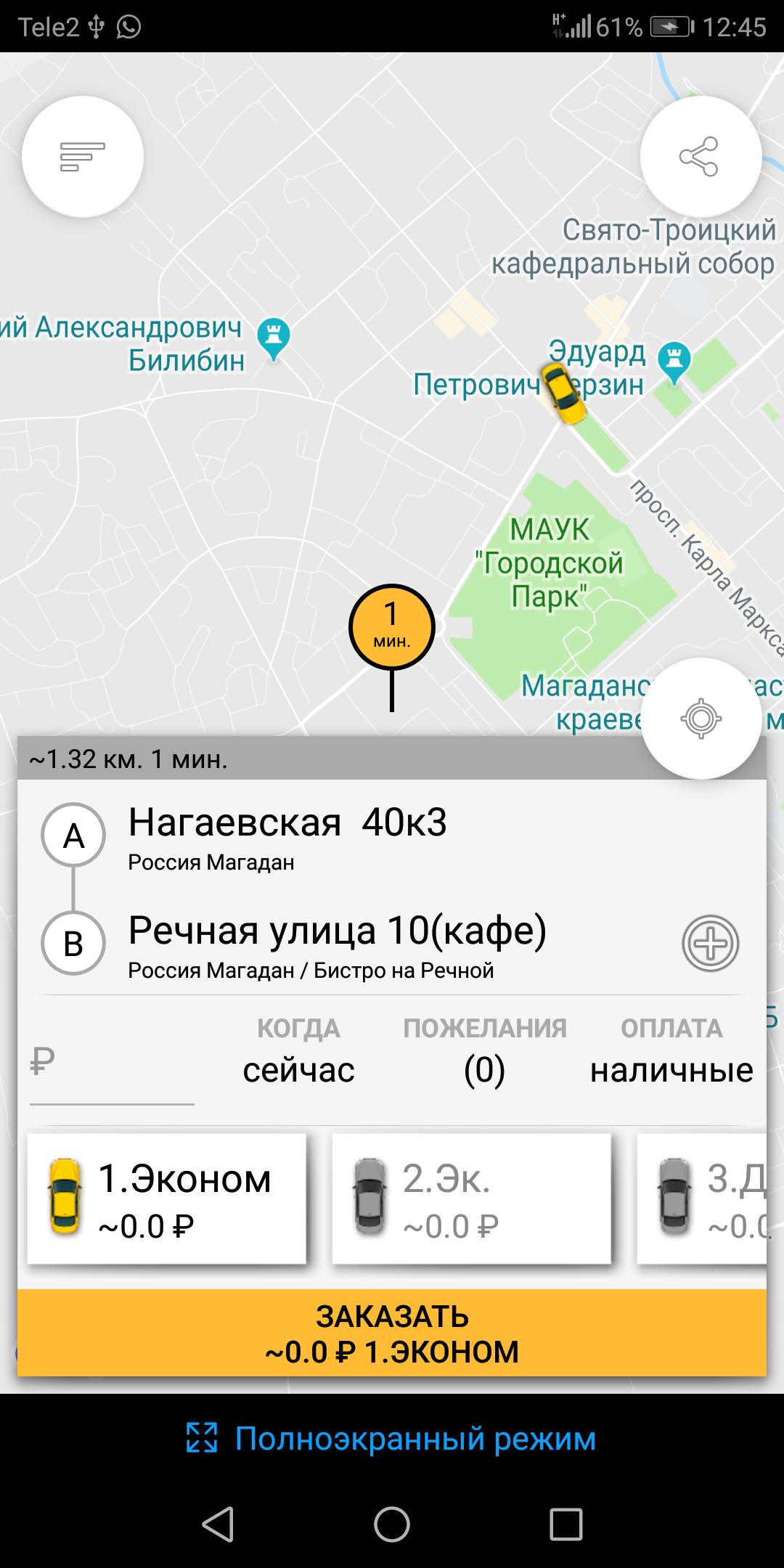The width and height of the screenshot is (784, 1568).
Task: Open the side menu button
Action: (83, 157)
